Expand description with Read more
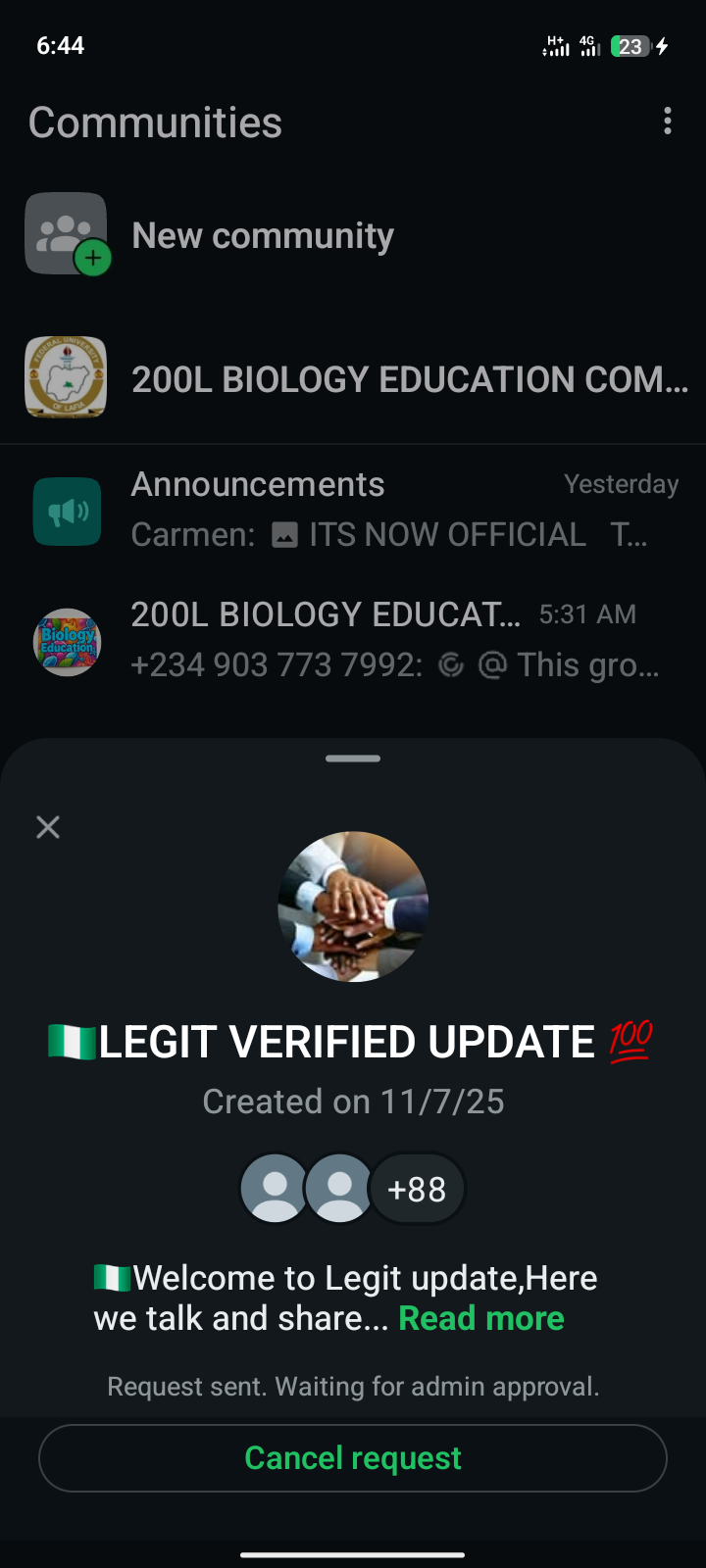706x1568 pixels. pyautogui.click(x=480, y=1319)
